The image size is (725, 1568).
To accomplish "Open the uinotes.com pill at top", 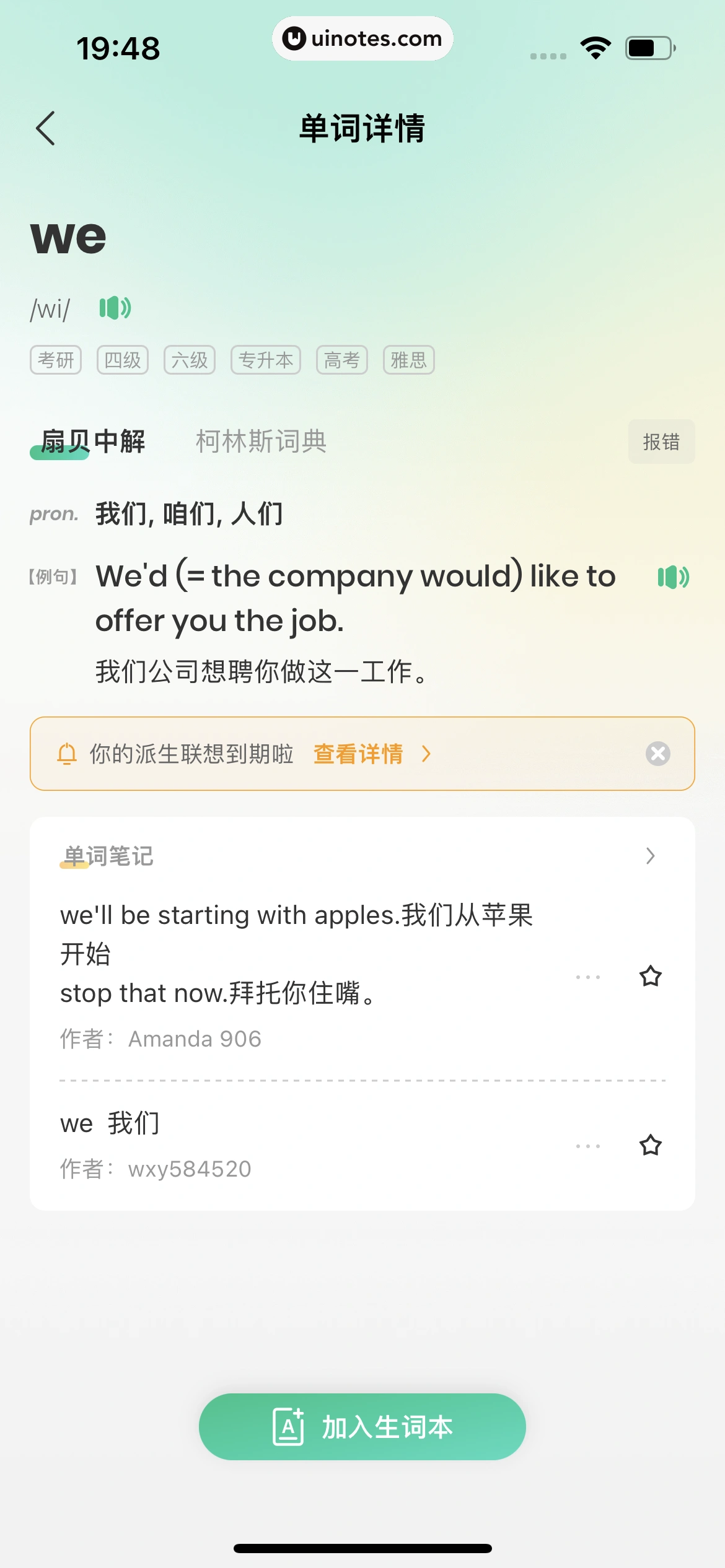I will pos(362,38).
